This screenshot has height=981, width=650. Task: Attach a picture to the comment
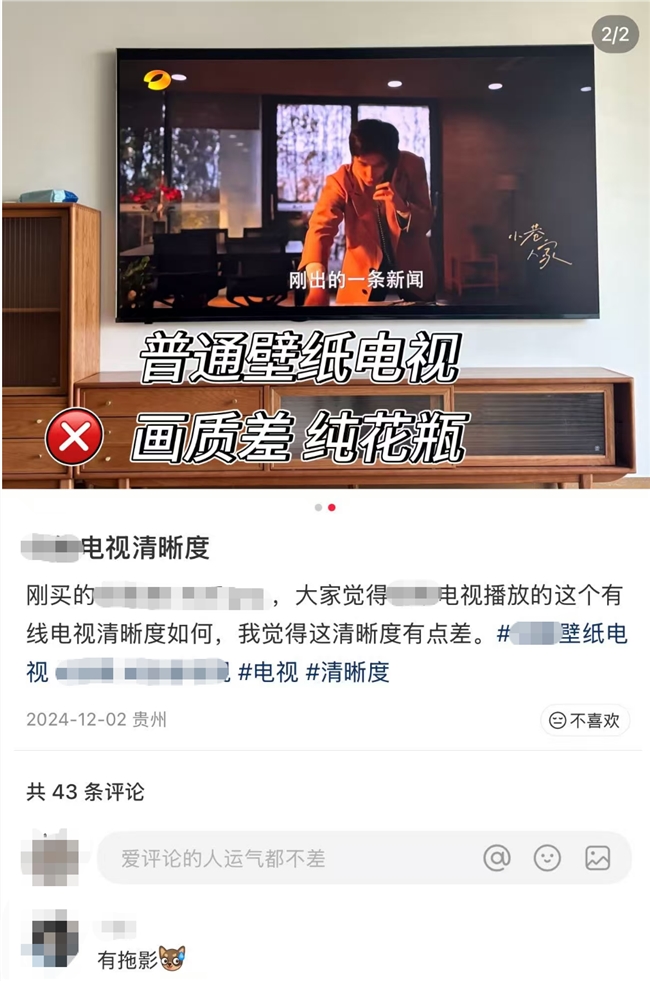(x=598, y=858)
